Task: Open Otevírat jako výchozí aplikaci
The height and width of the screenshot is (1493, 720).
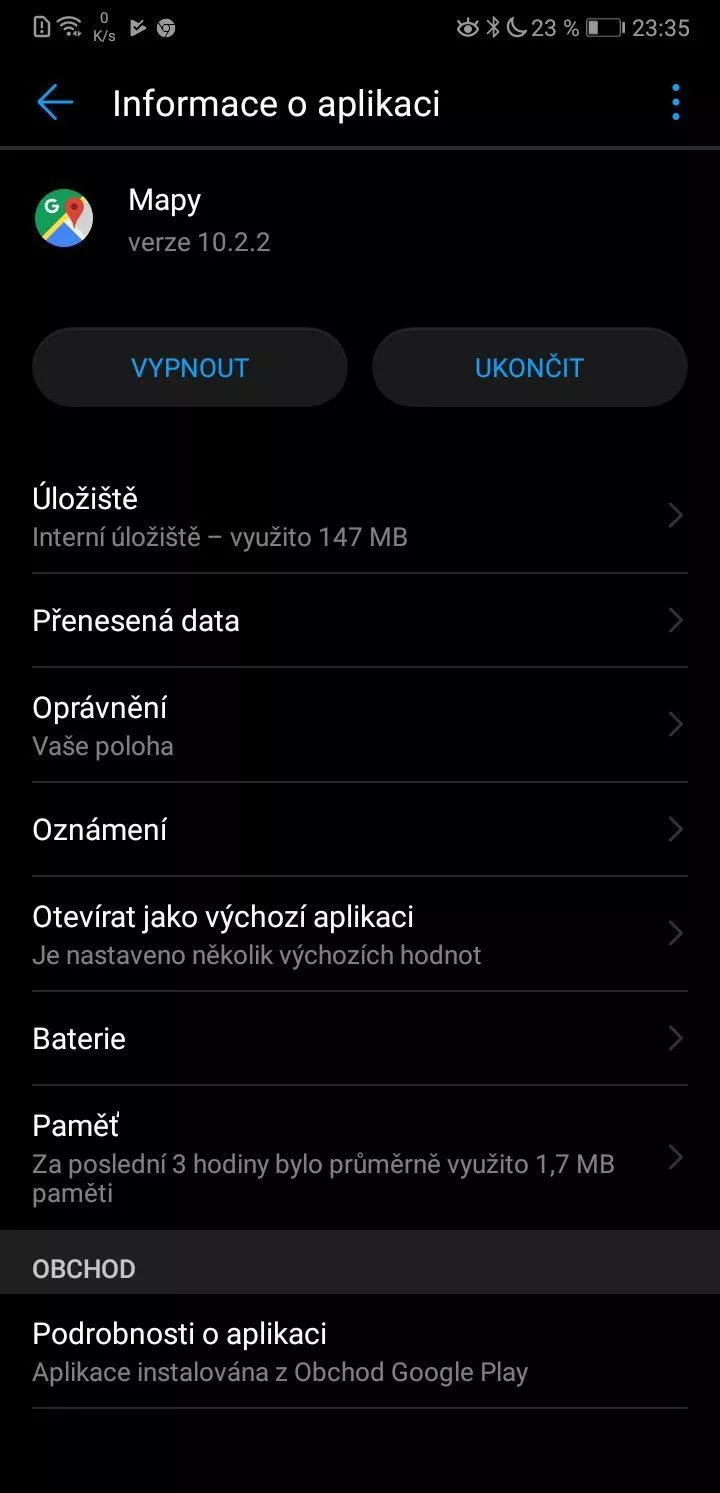Action: [x=360, y=934]
